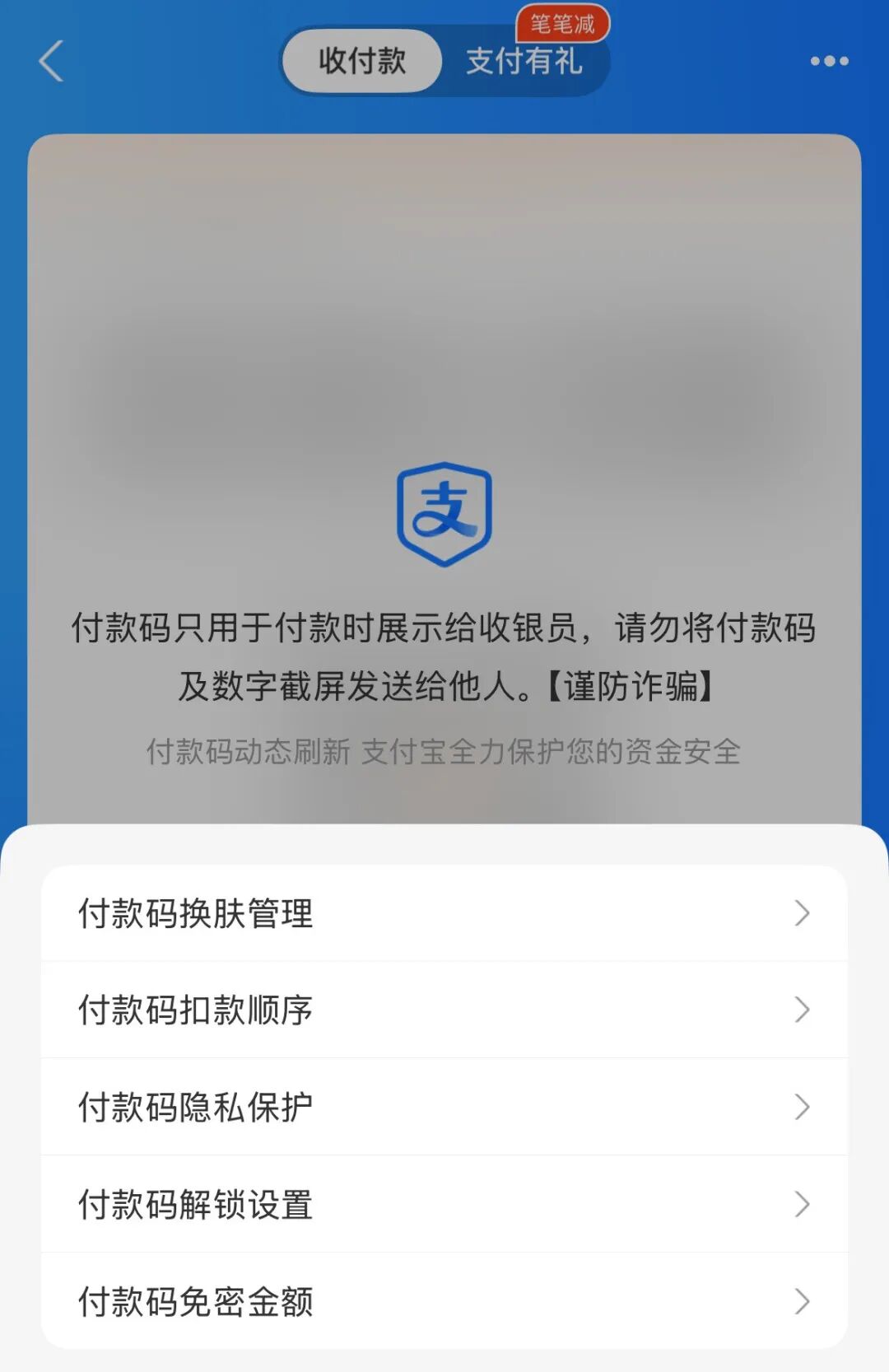Open the three-dot more options icon
Viewport: 889px width, 1372px height.
pyautogui.click(x=828, y=62)
